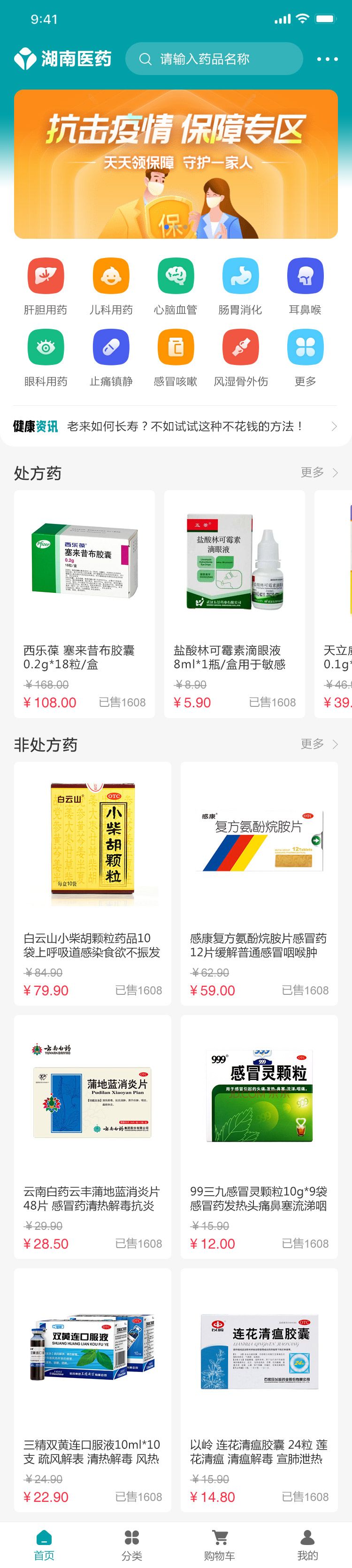Open the 抗击疫情 保障专区 banner
The image size is (352, 1568).
[176, 164]
